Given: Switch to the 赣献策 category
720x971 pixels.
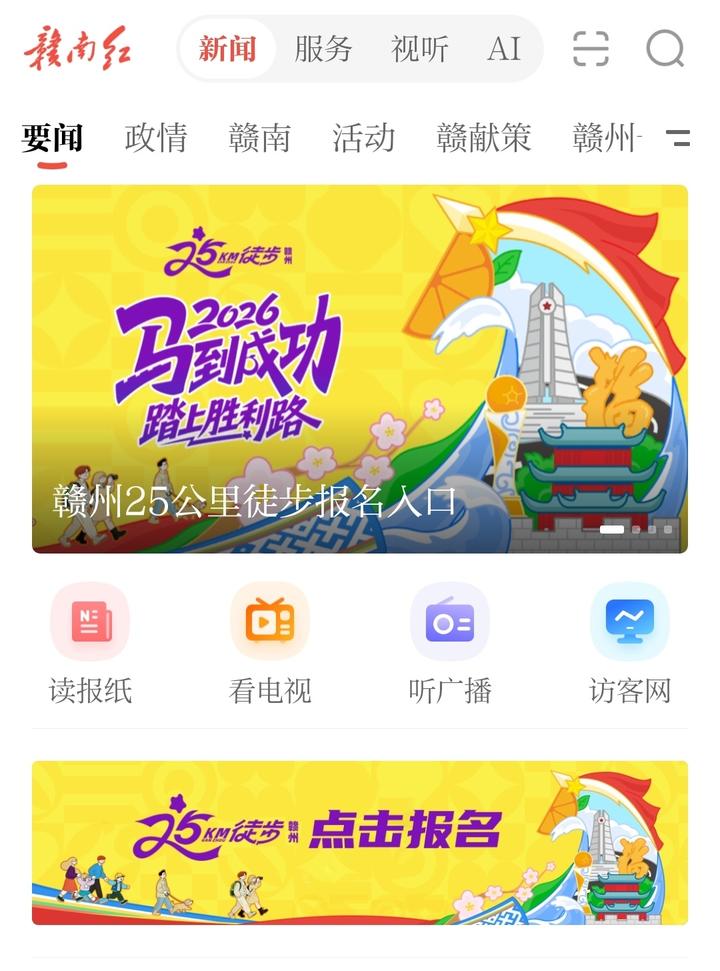Looking at the screenshot, I should 484,138.
